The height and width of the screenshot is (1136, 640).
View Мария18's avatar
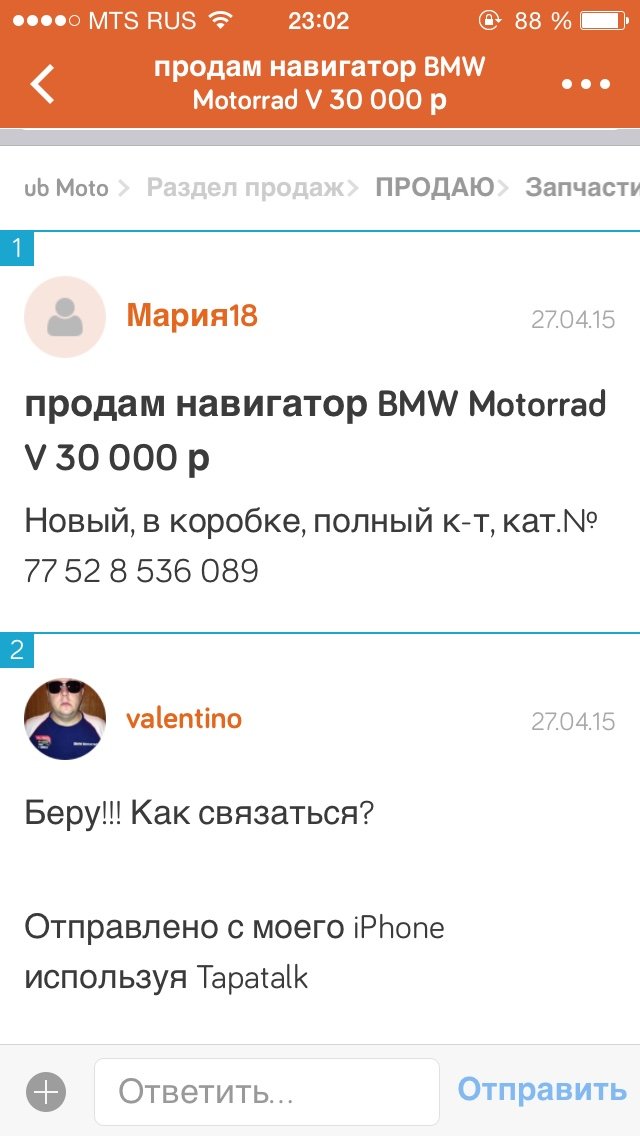[x=65, y=317]
